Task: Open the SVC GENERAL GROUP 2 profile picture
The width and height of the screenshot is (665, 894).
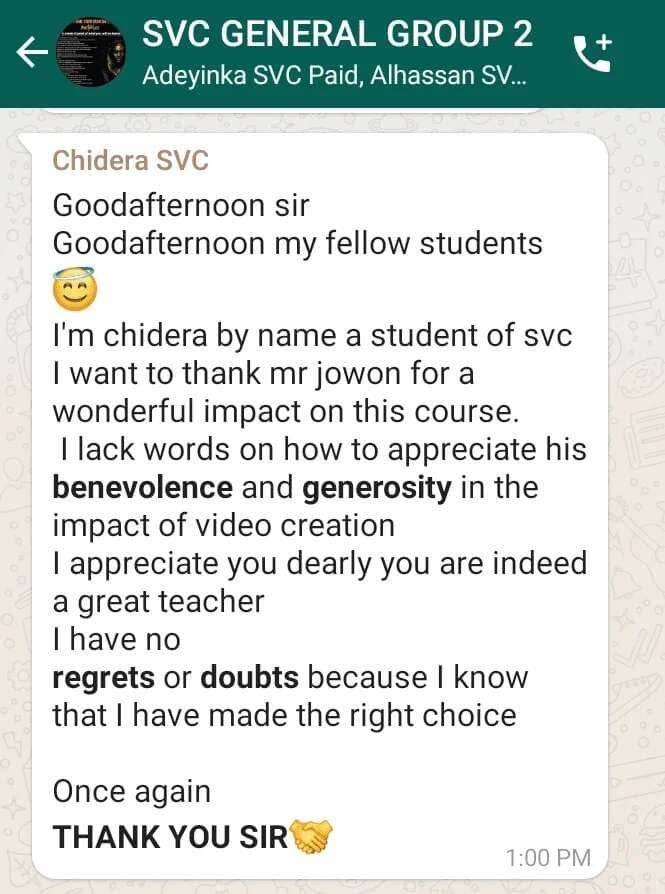Action: [91, 53]
